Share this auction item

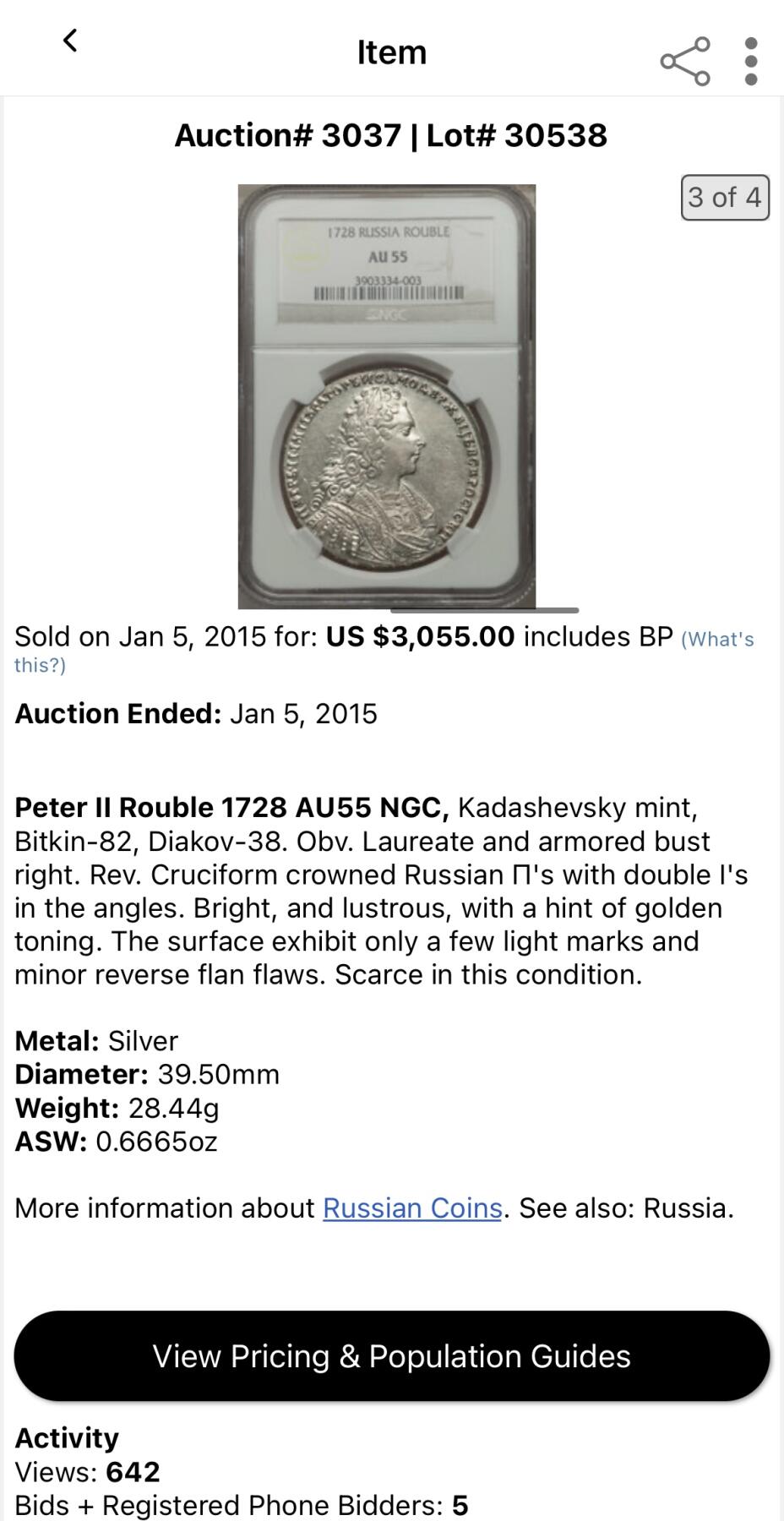point(684,61)
